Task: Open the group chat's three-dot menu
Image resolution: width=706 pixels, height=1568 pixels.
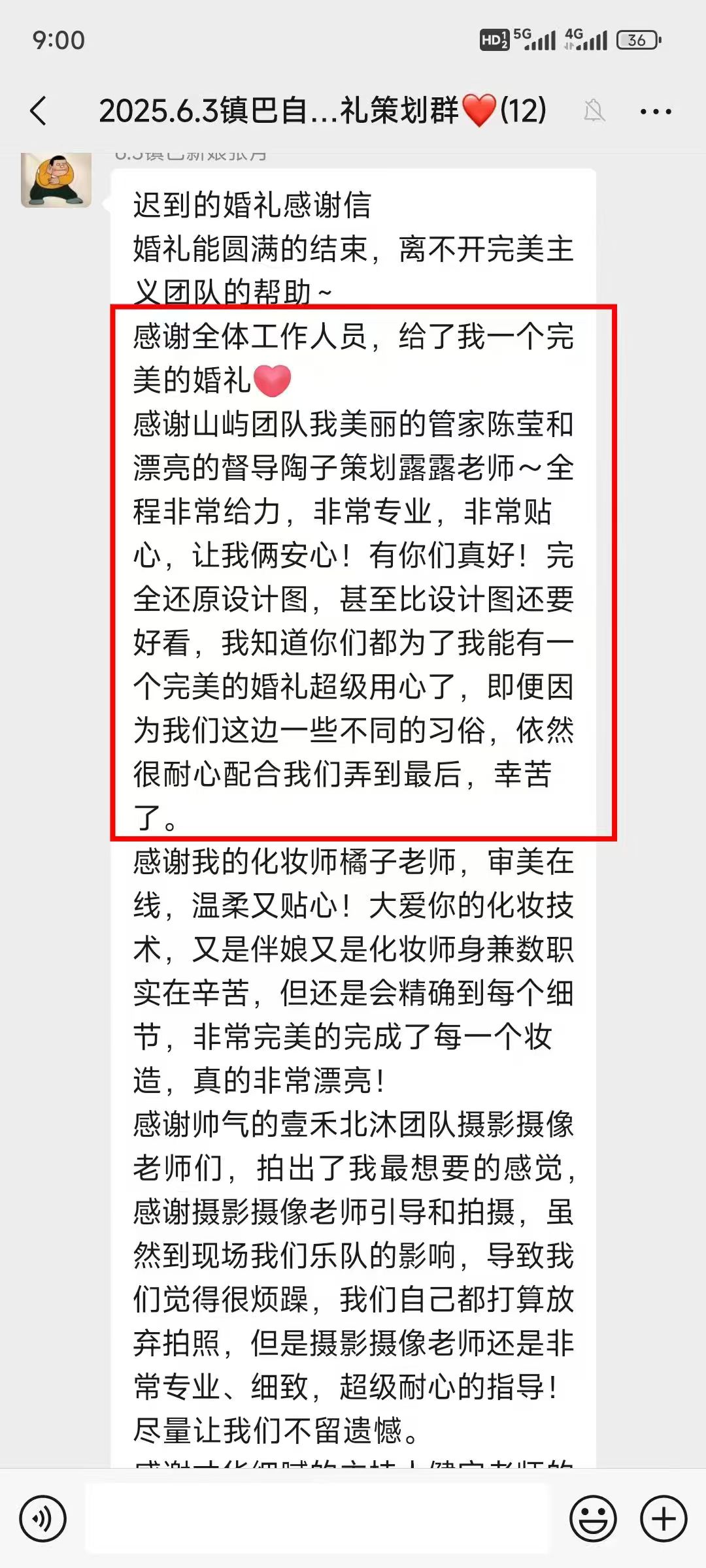Action: click(656, 112)
